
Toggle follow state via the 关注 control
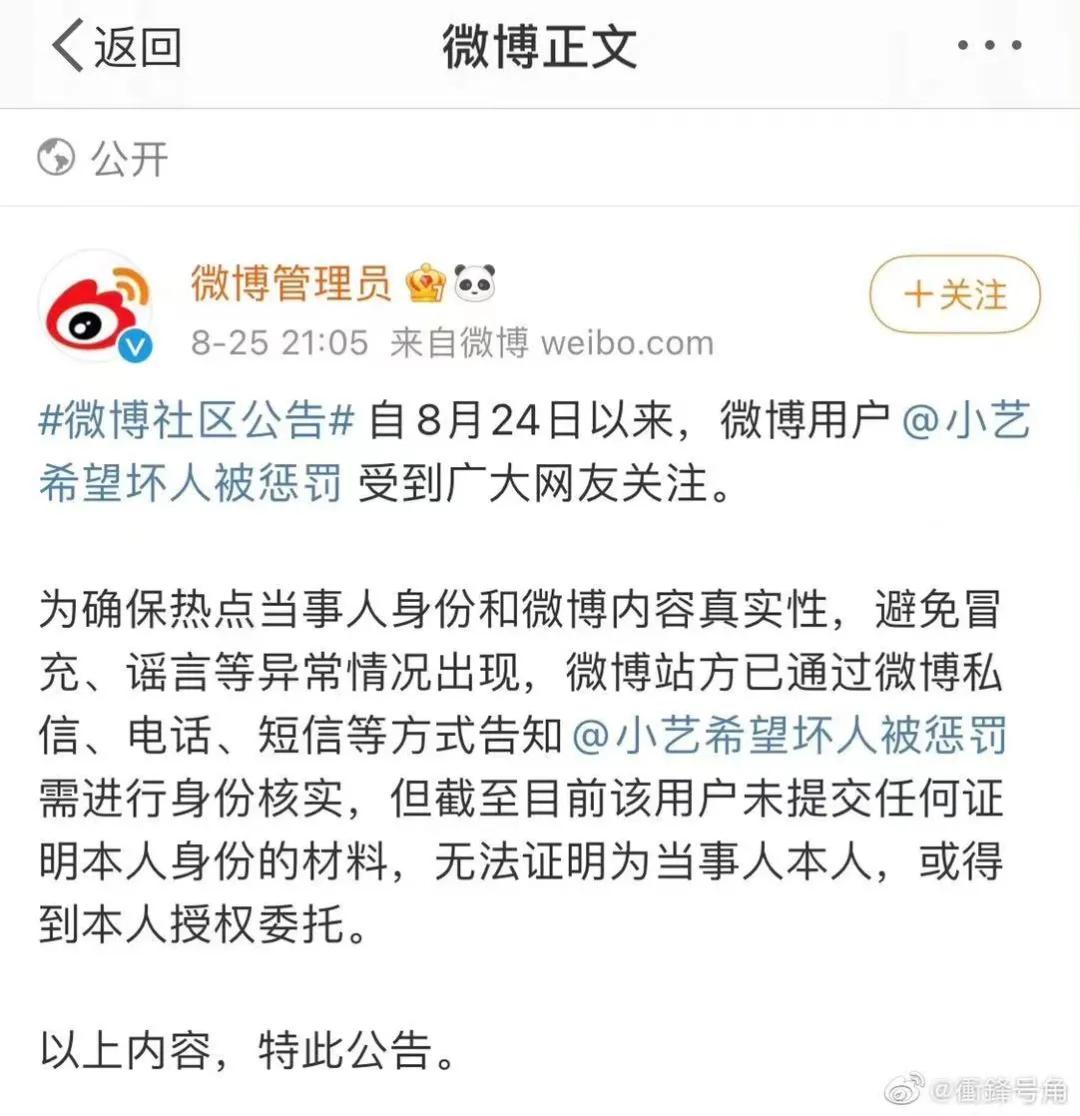tap(953, 295)
